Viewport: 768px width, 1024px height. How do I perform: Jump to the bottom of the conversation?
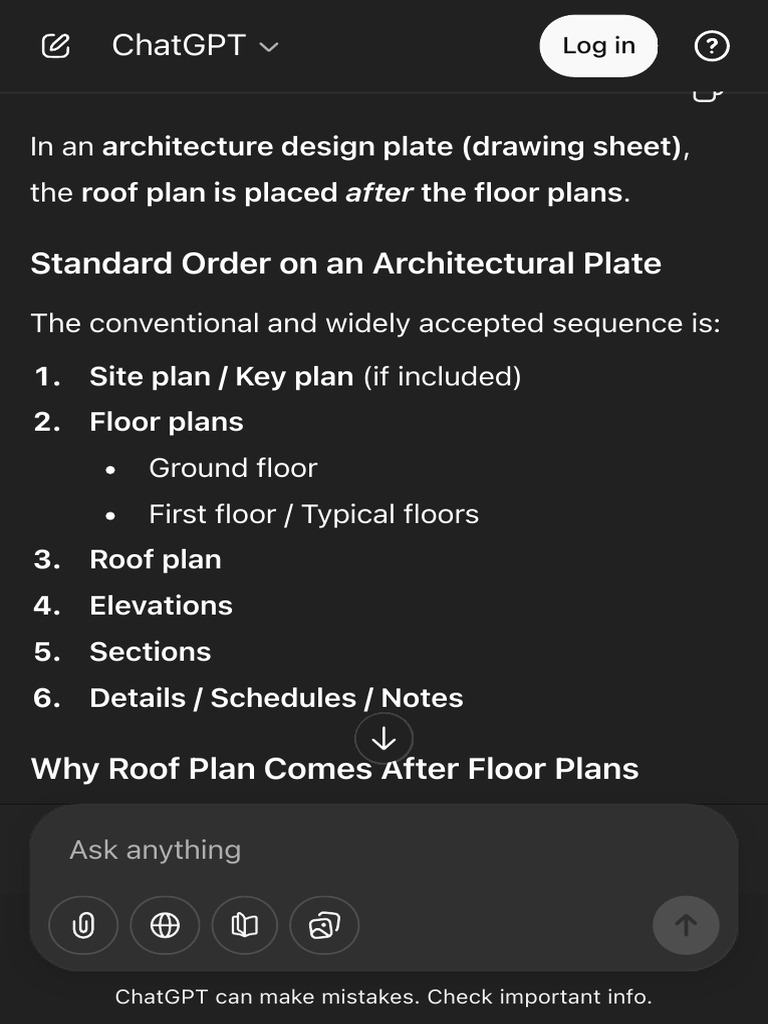tap(384, 739)
